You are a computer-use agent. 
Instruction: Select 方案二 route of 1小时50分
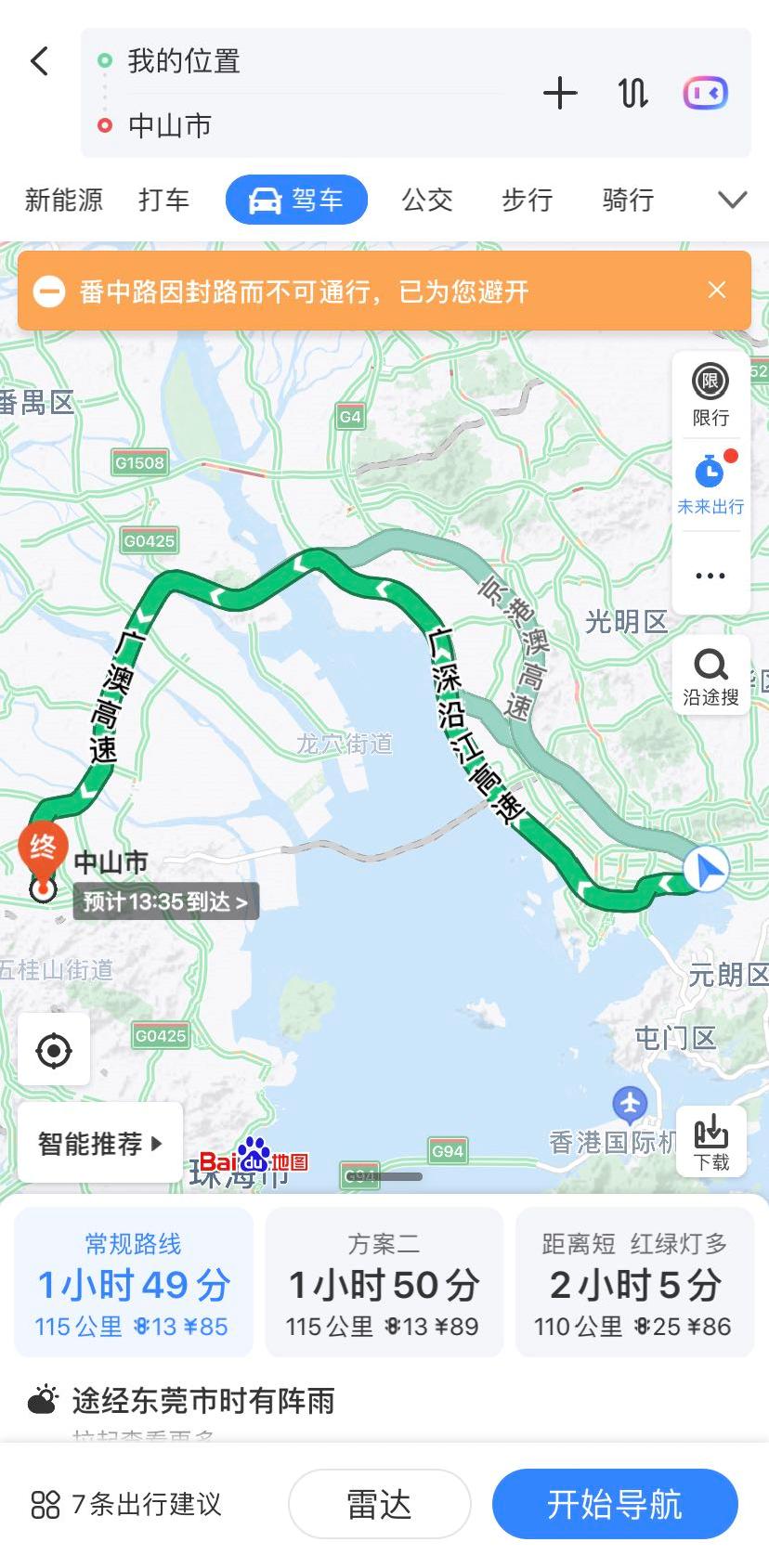click(x=384, y=1284)
